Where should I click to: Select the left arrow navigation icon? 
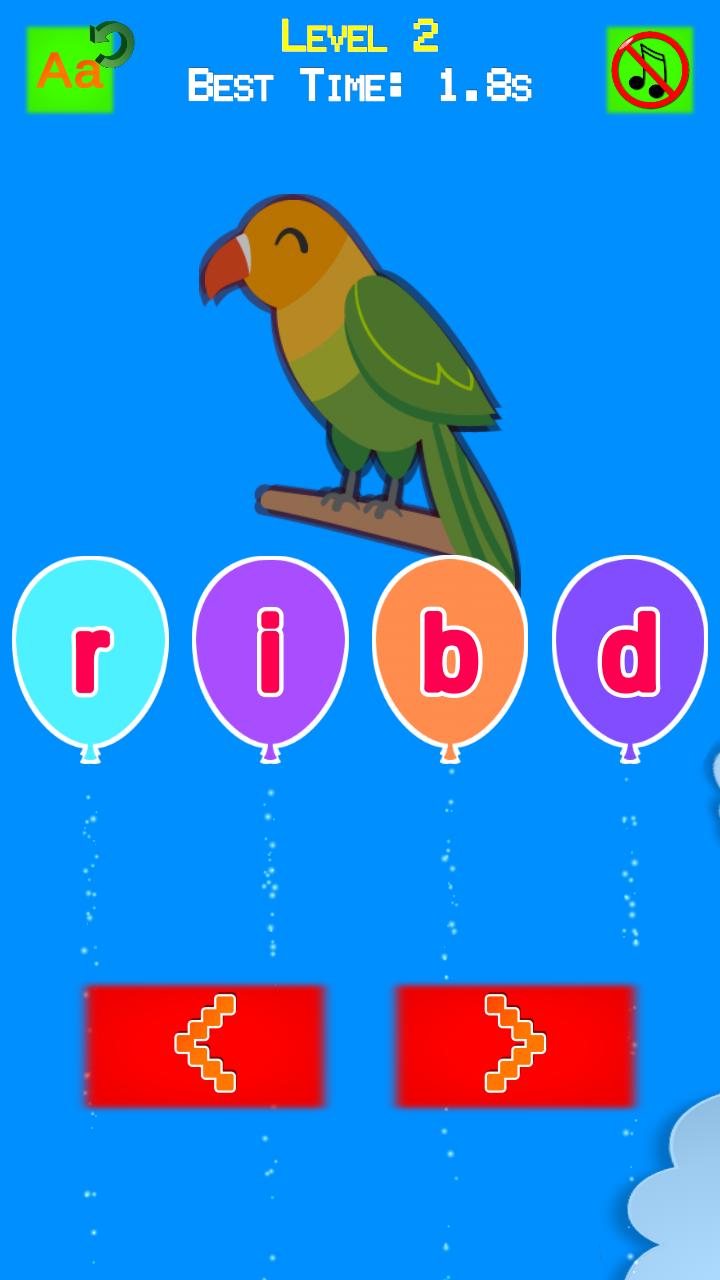tap(207, 1045)
